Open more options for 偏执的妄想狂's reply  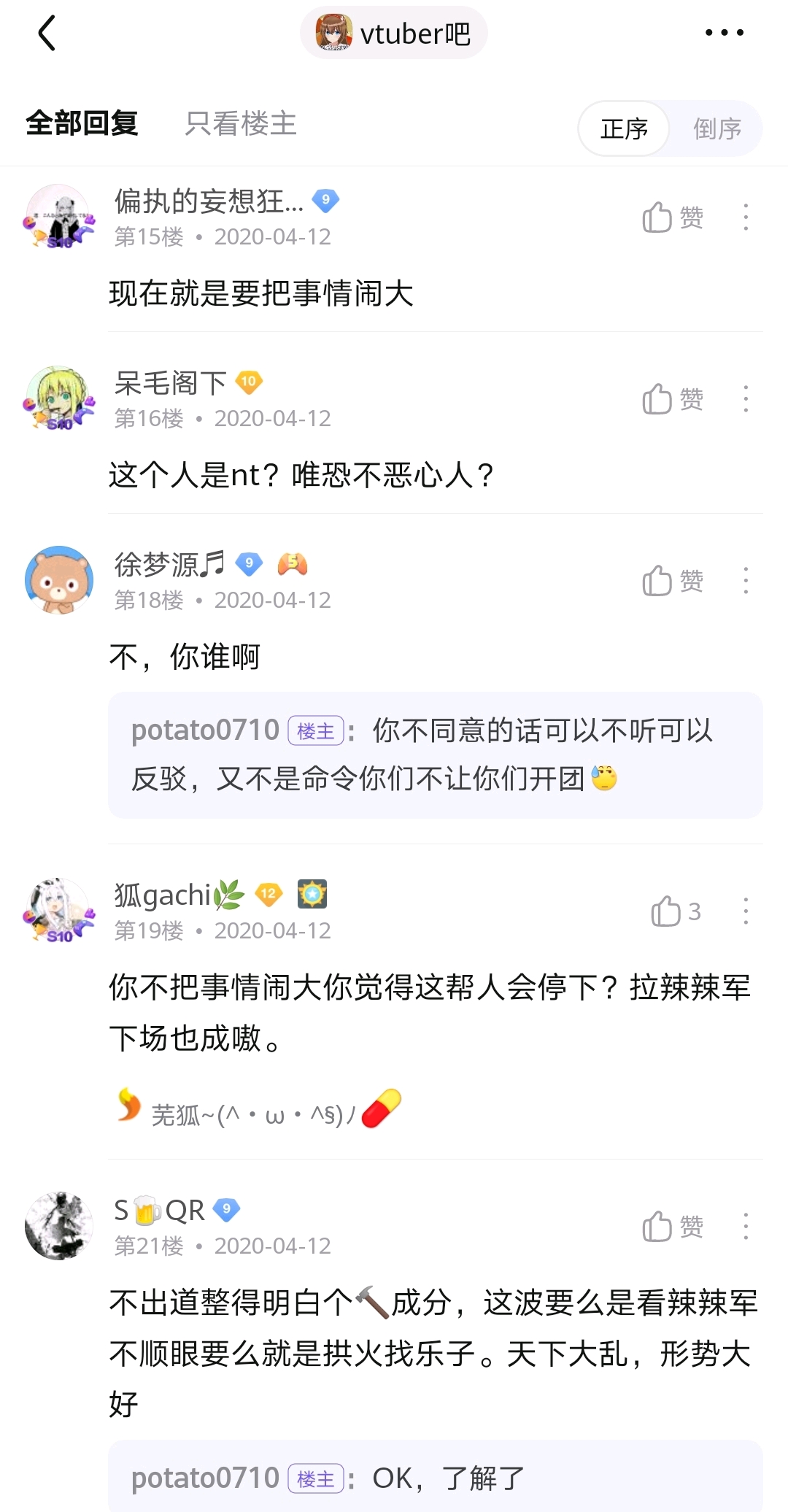[x=745, y=217]
